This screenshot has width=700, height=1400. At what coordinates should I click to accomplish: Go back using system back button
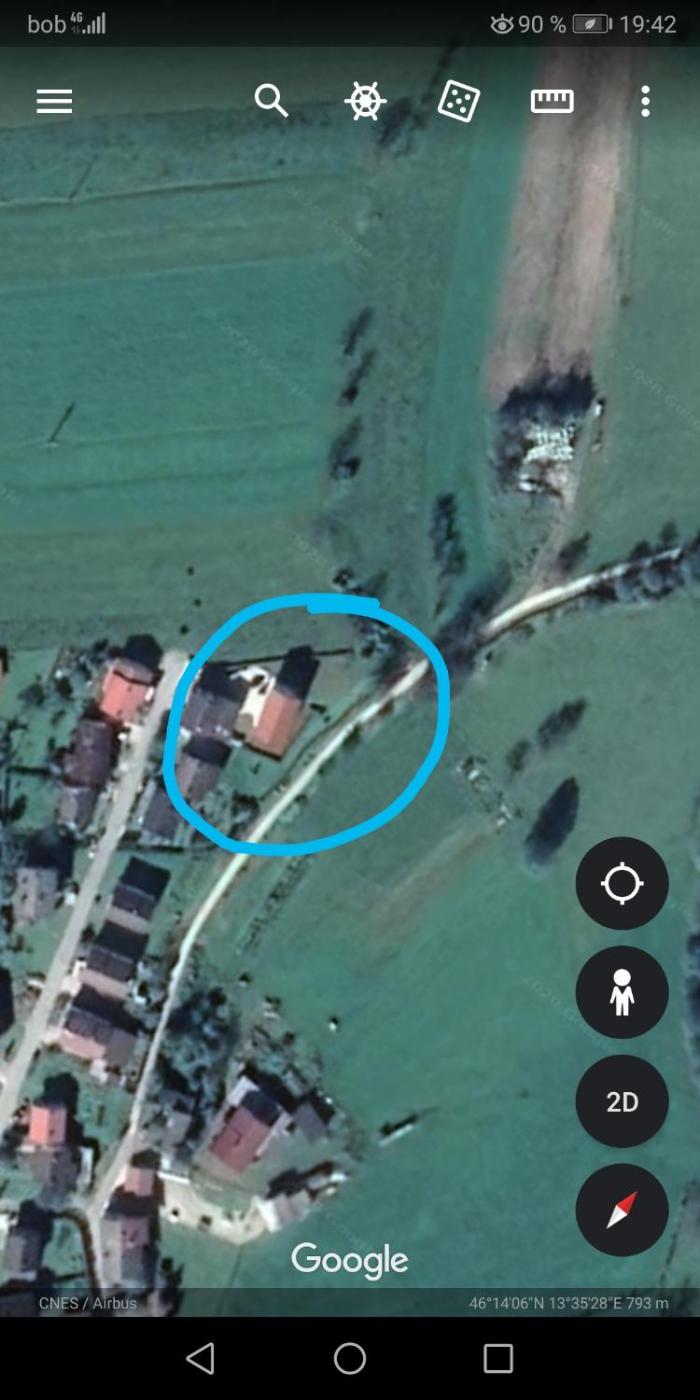tap(201, 1358)
